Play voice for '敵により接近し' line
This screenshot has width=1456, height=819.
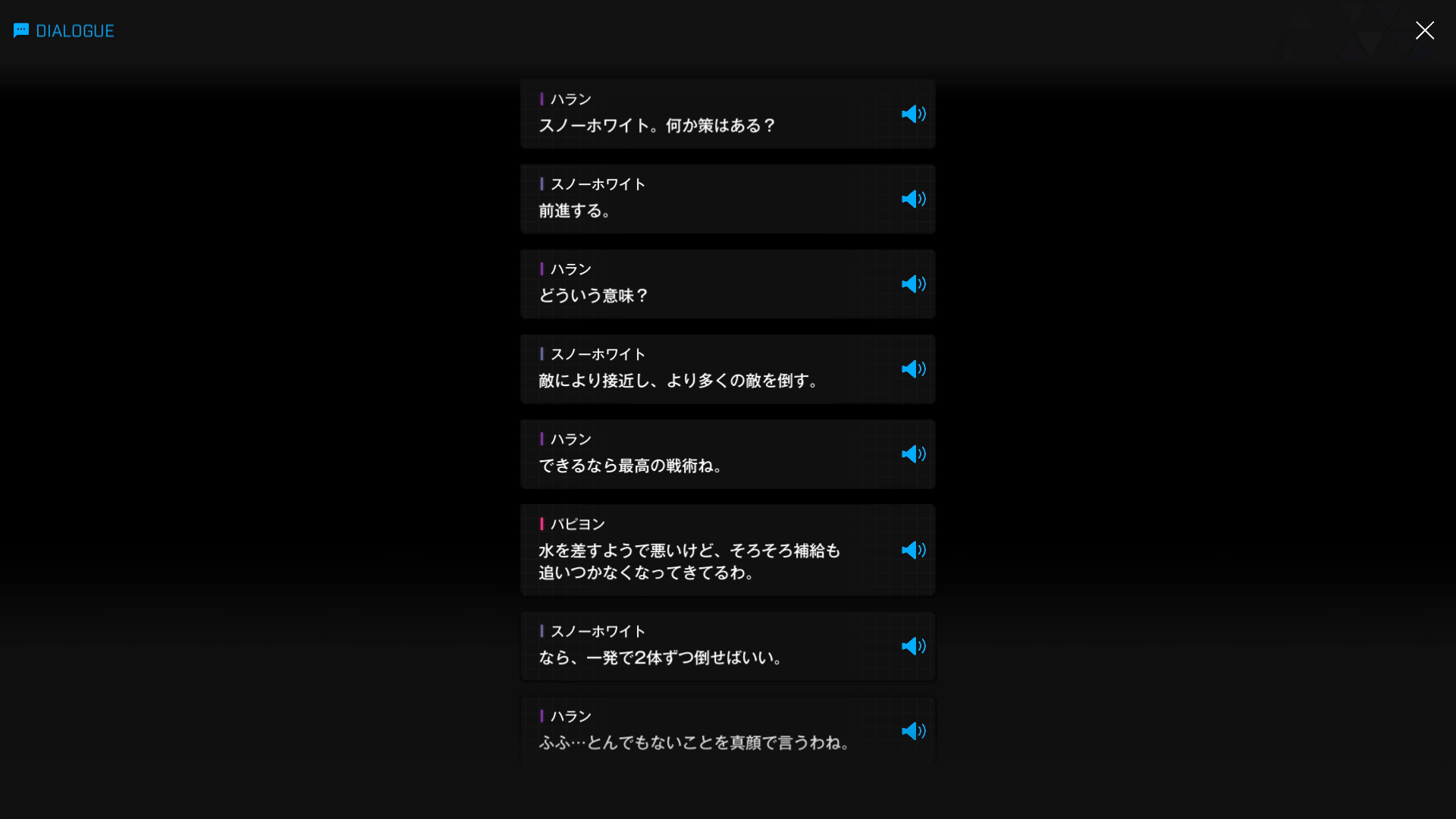click(x=913, y=369)
